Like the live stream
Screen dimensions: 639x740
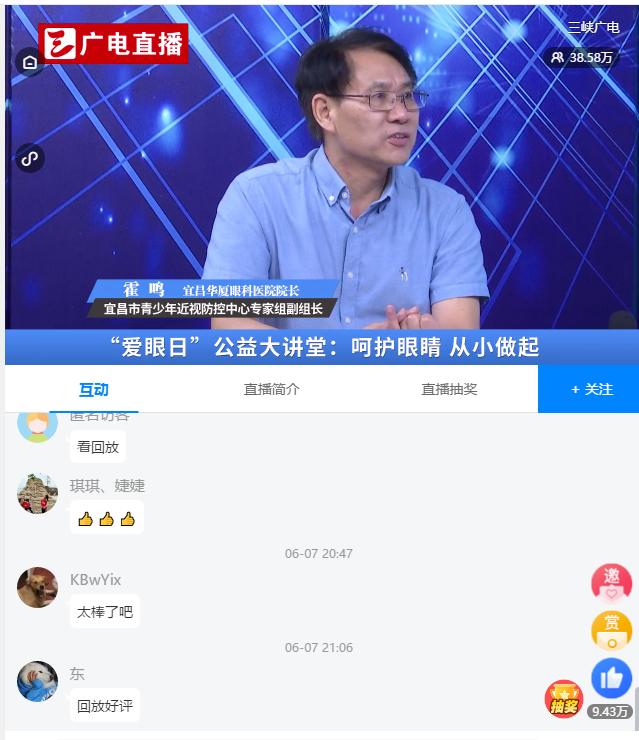point(611,679)
